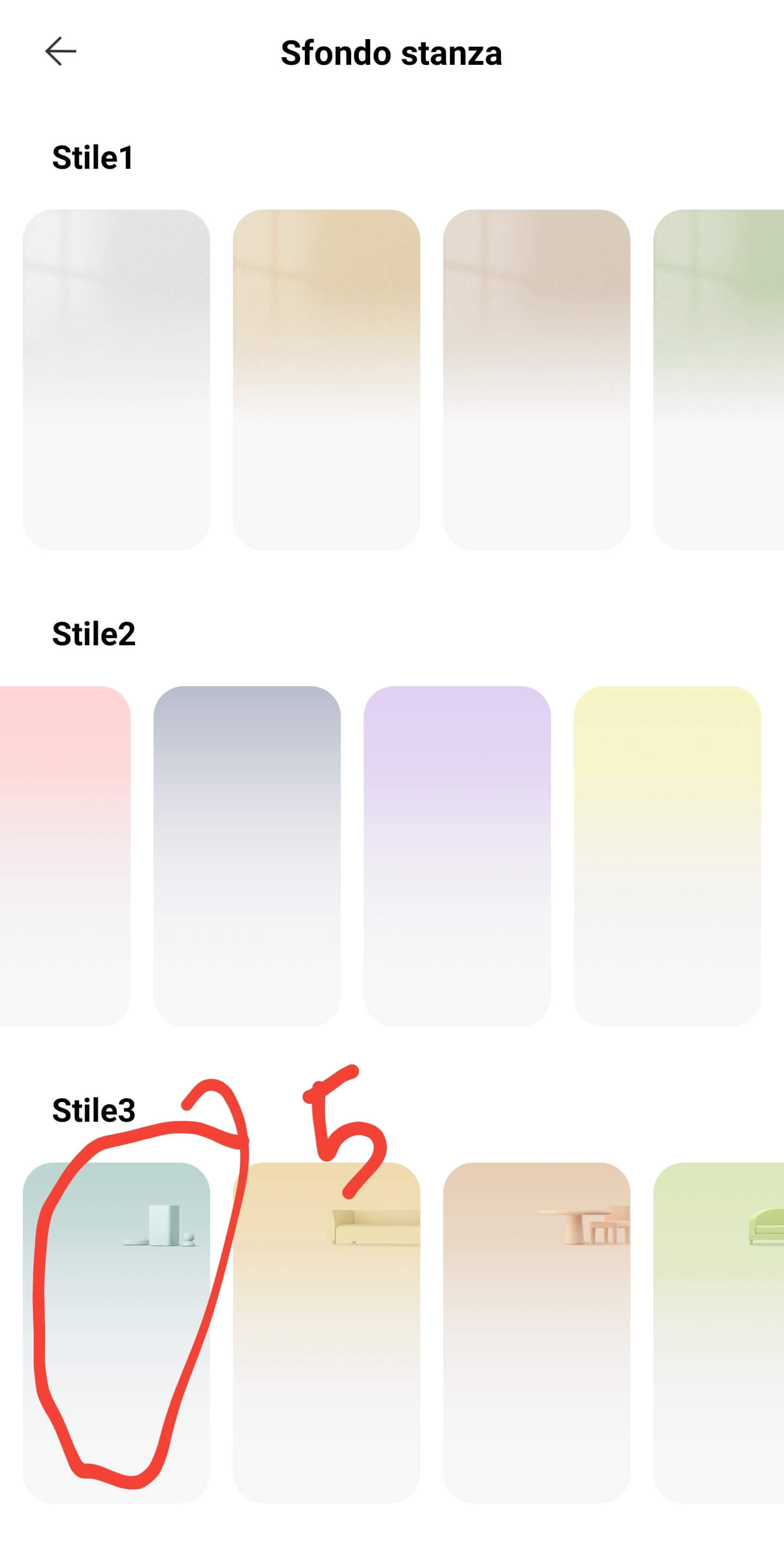Select the pink Stile2 background
784x1565 pixels.
point(64,856)
